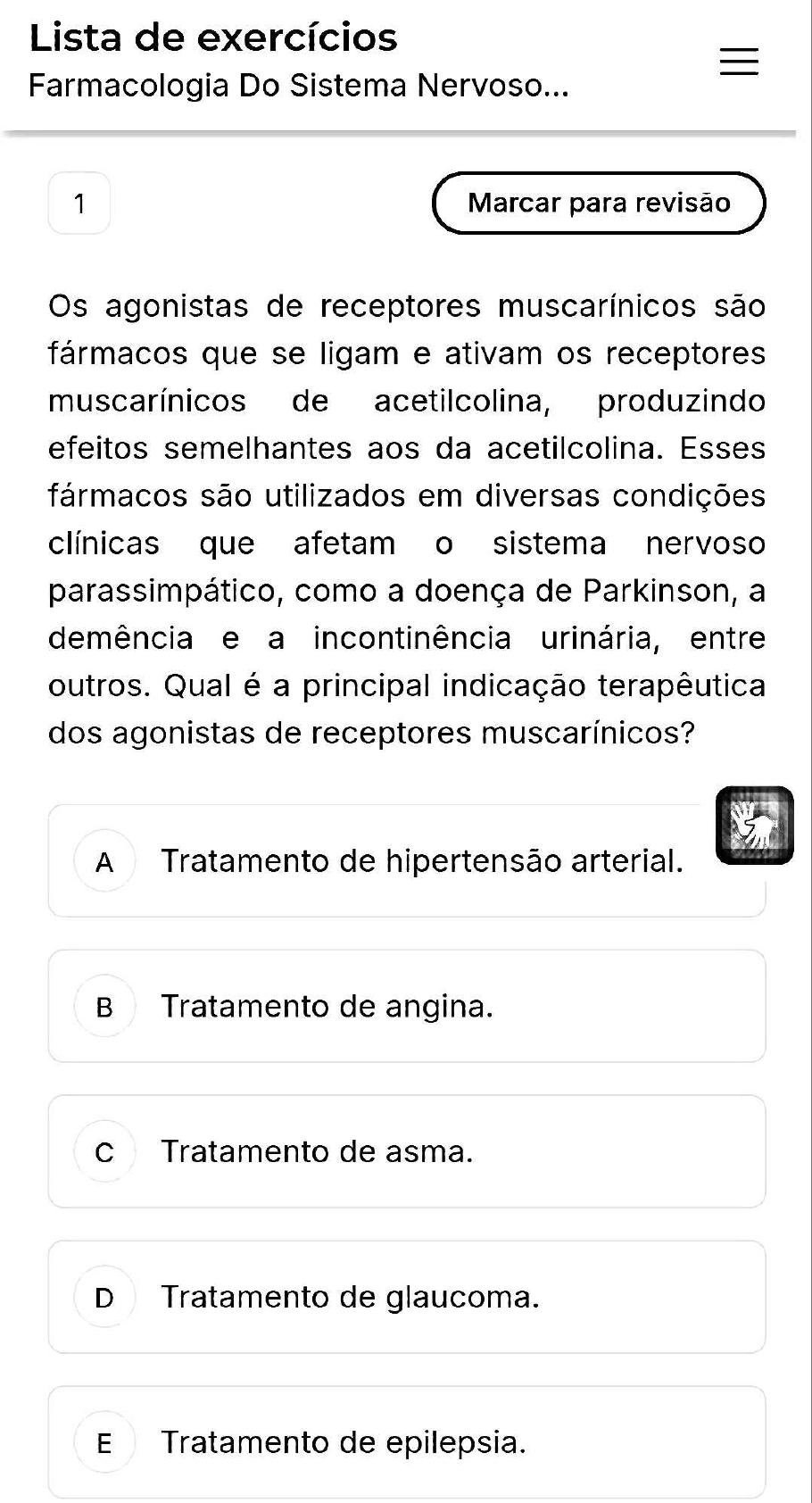The height and width of the screenshot is (1503, 812).
Task: Open the hamburger menu
Action: 739,62
